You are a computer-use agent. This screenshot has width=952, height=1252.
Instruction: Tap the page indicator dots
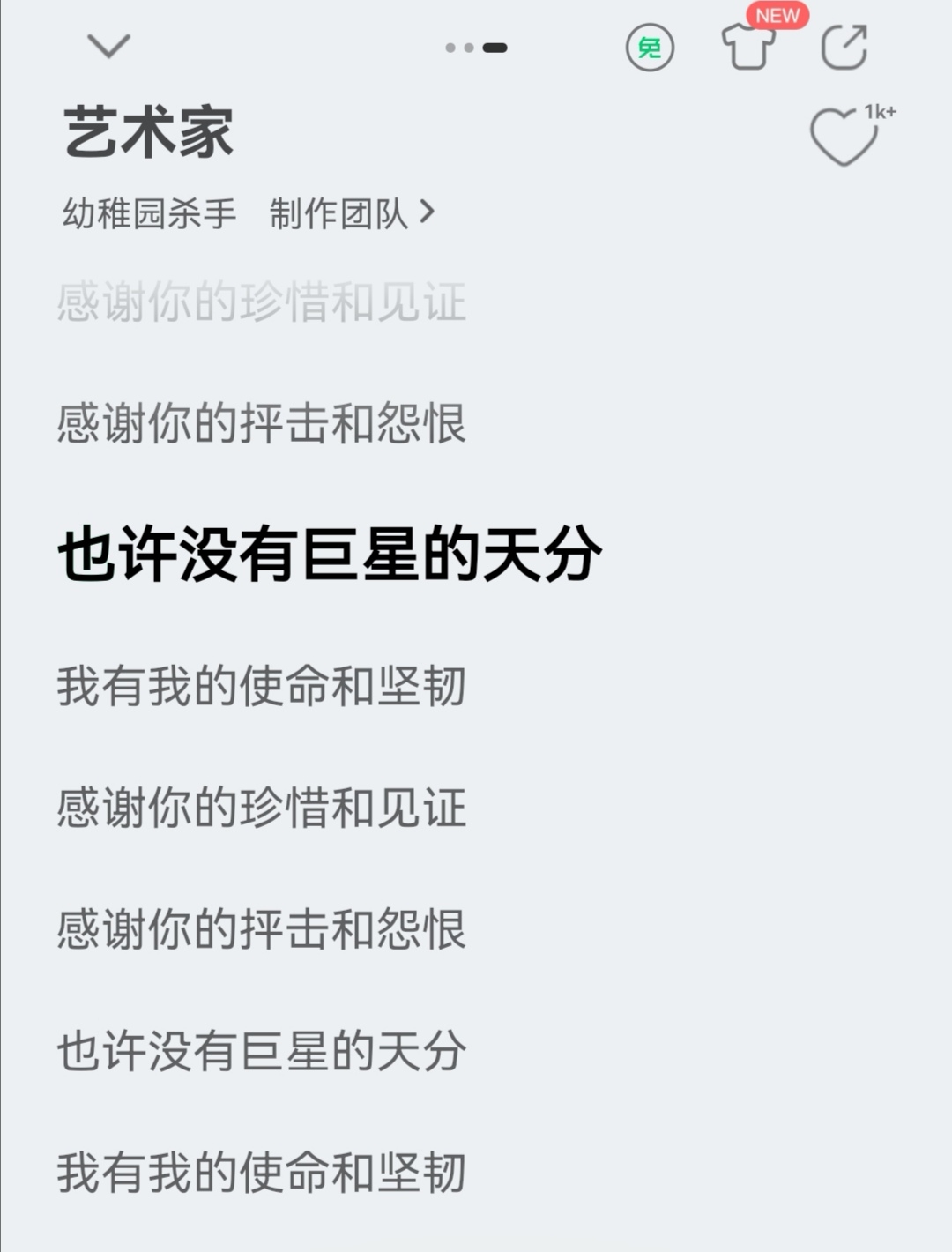pos(476,48)
